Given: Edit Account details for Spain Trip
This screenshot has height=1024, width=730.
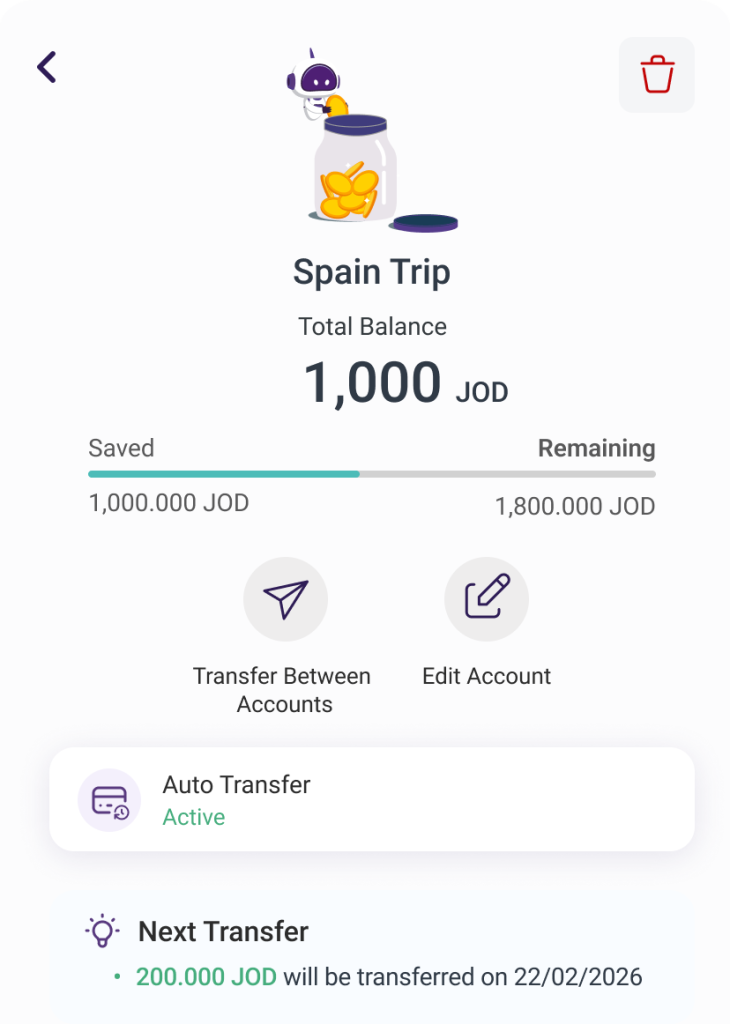Looking at the screenshot, I should click(x=486, y=599).
